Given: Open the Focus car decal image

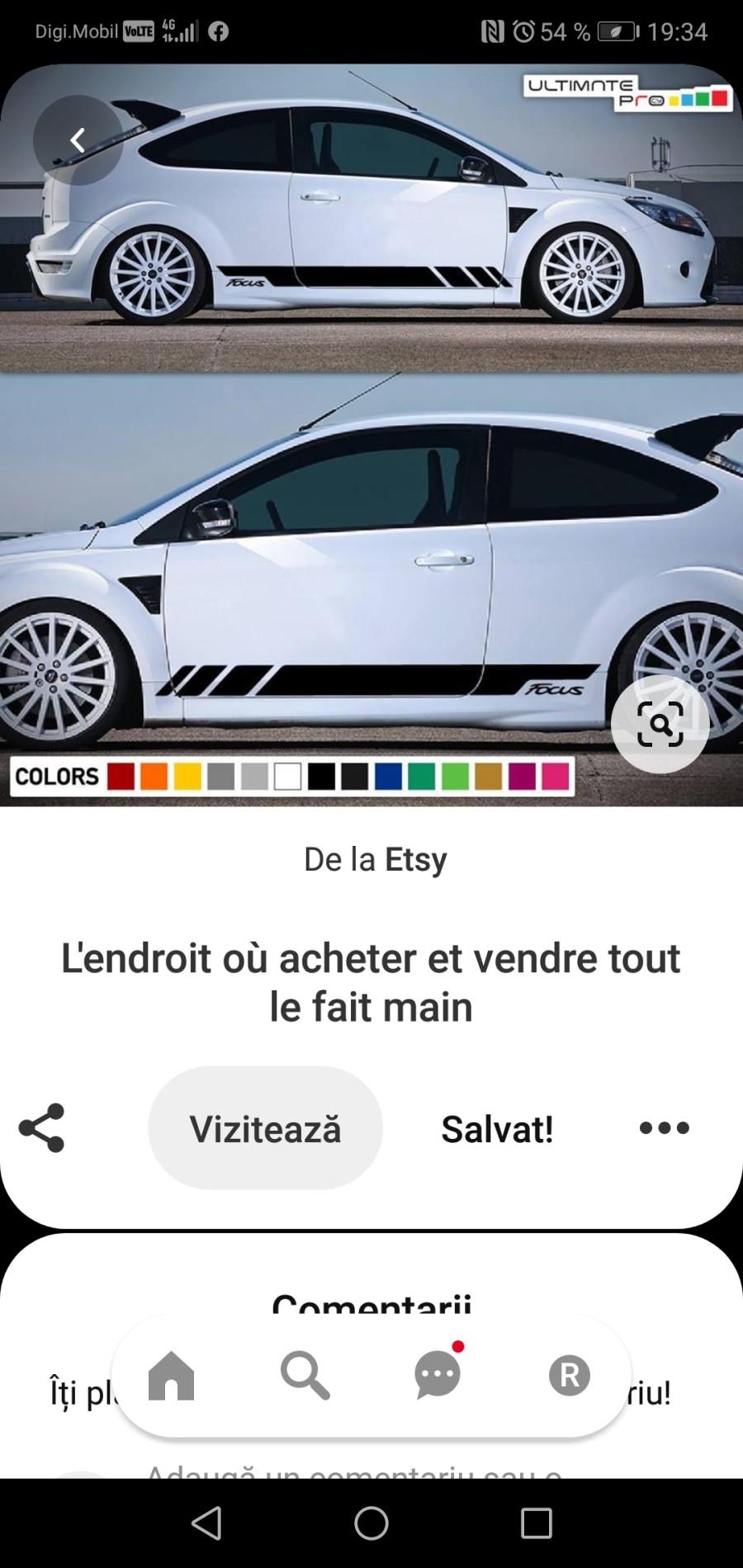Looking at the screenshot, I should click(x=371, y=435).
